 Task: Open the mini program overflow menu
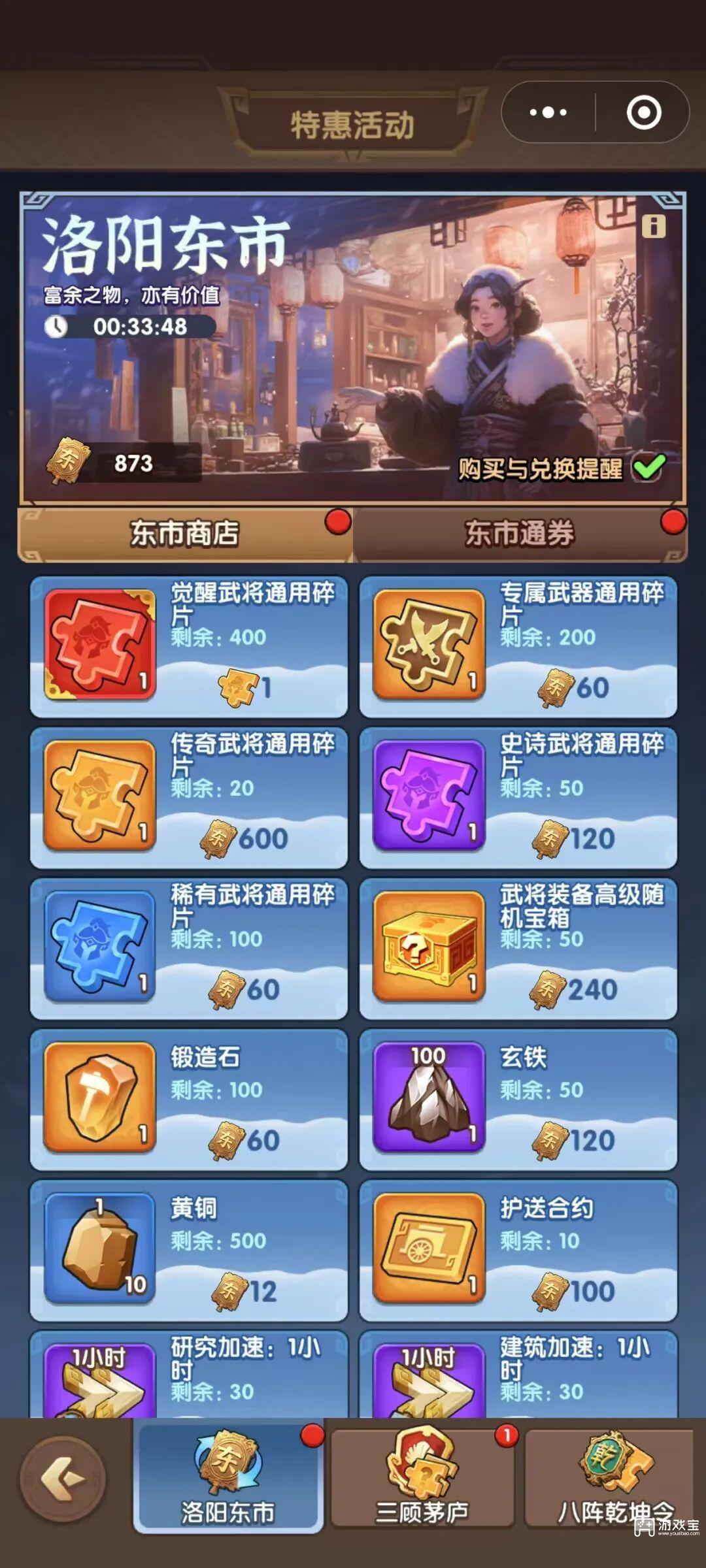[548, 112]
